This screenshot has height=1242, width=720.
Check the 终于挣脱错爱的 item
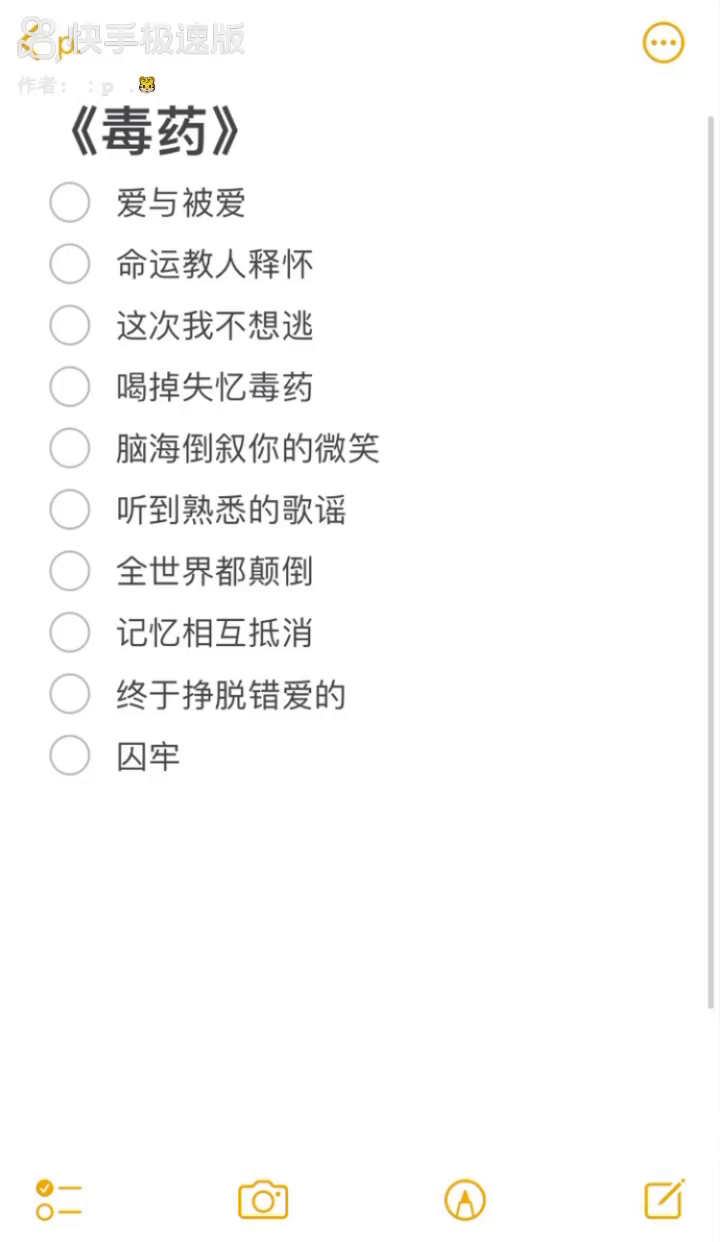point(70,694)
